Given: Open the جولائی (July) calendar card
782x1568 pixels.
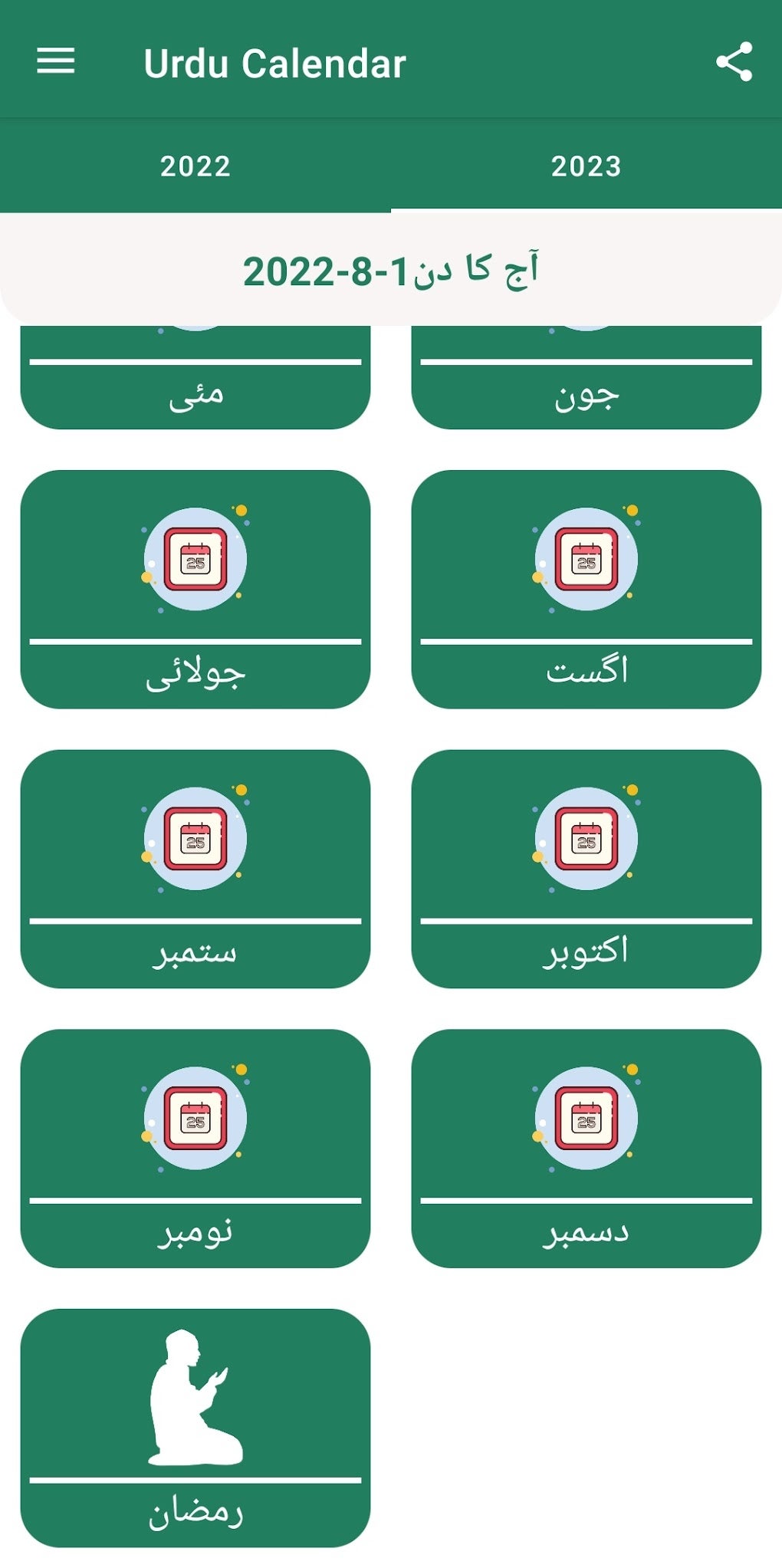Looking at the screenshot, I should pos(195,589).
